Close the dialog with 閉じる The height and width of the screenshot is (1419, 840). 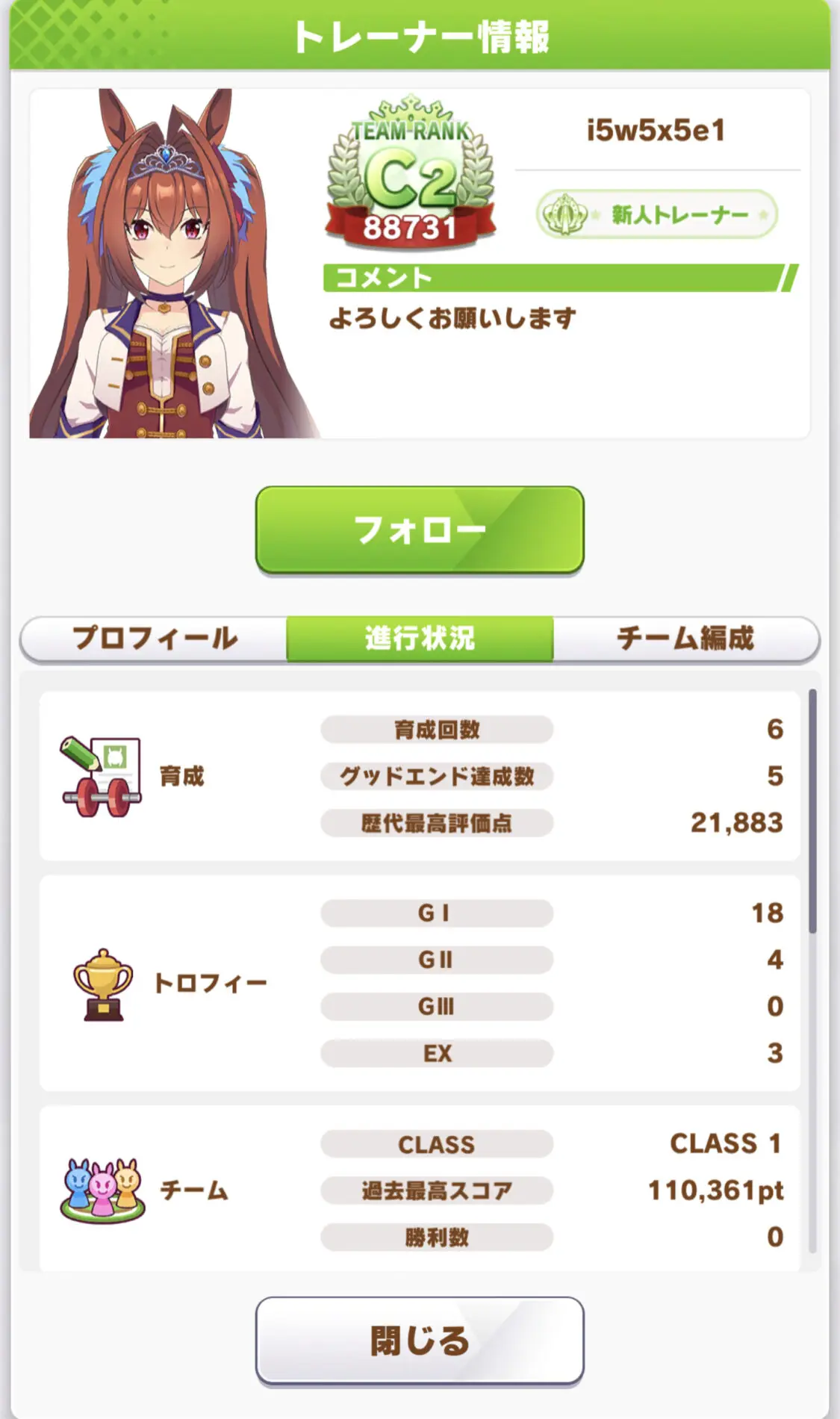[420, 1341]
